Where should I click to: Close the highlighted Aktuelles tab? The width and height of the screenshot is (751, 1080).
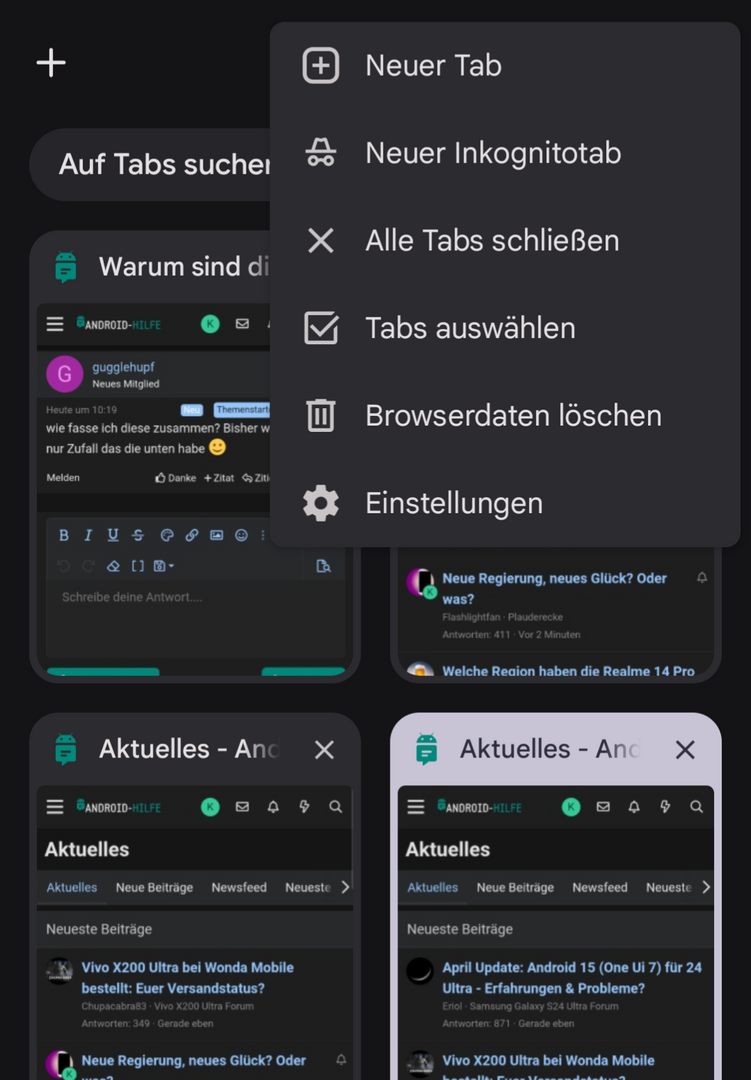685,750
